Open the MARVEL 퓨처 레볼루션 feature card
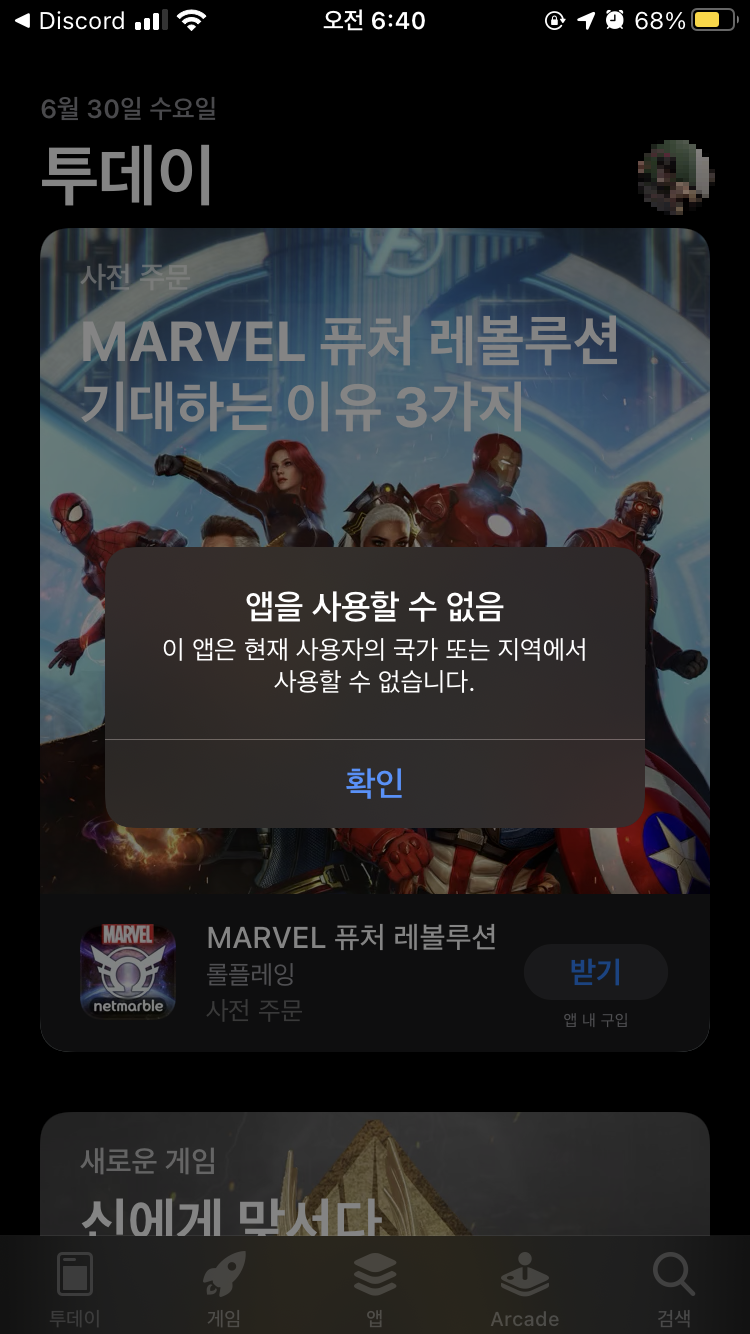 click(x=374, y=400)
